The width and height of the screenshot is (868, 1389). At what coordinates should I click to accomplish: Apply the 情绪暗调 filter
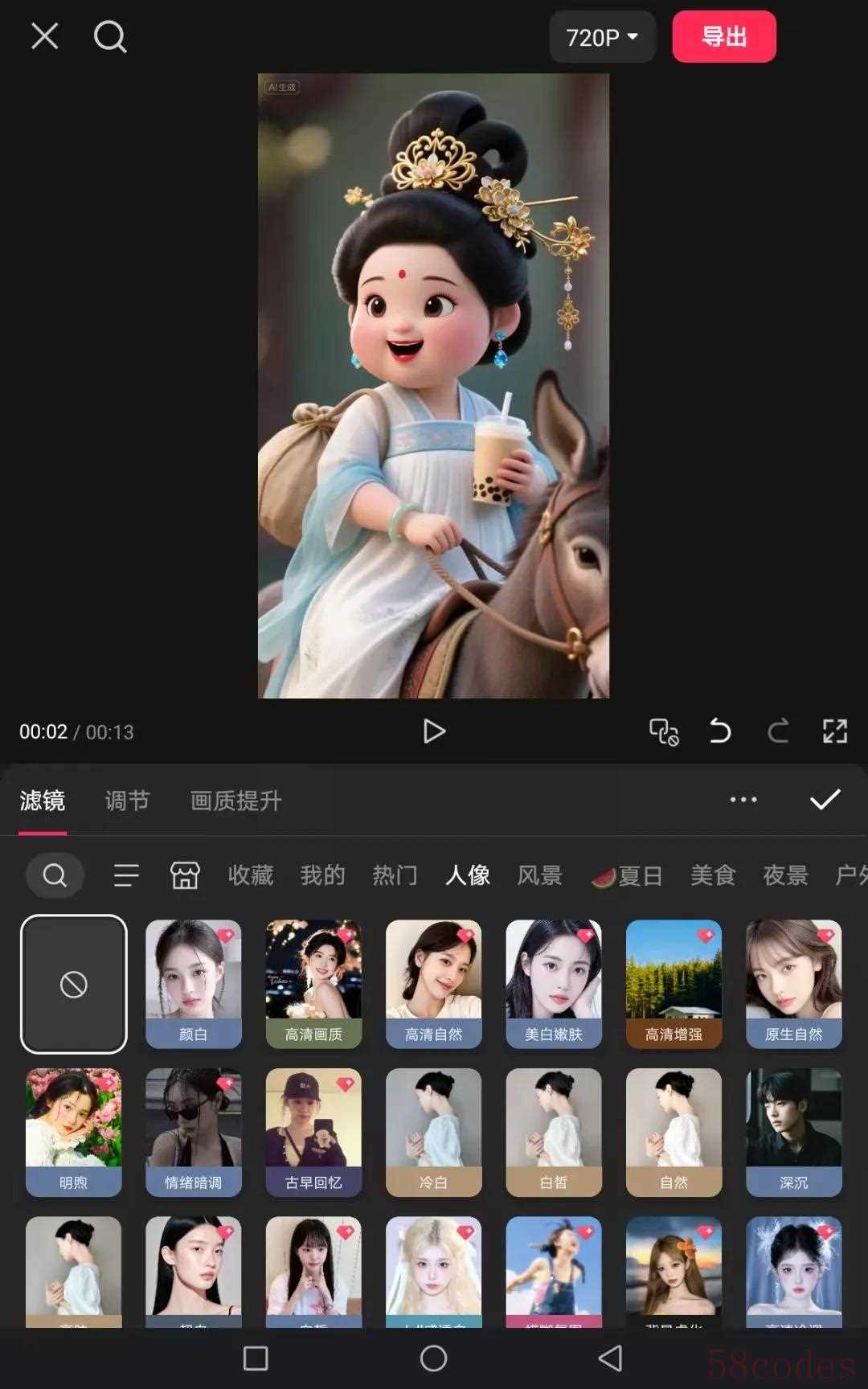click(193, 1132)
